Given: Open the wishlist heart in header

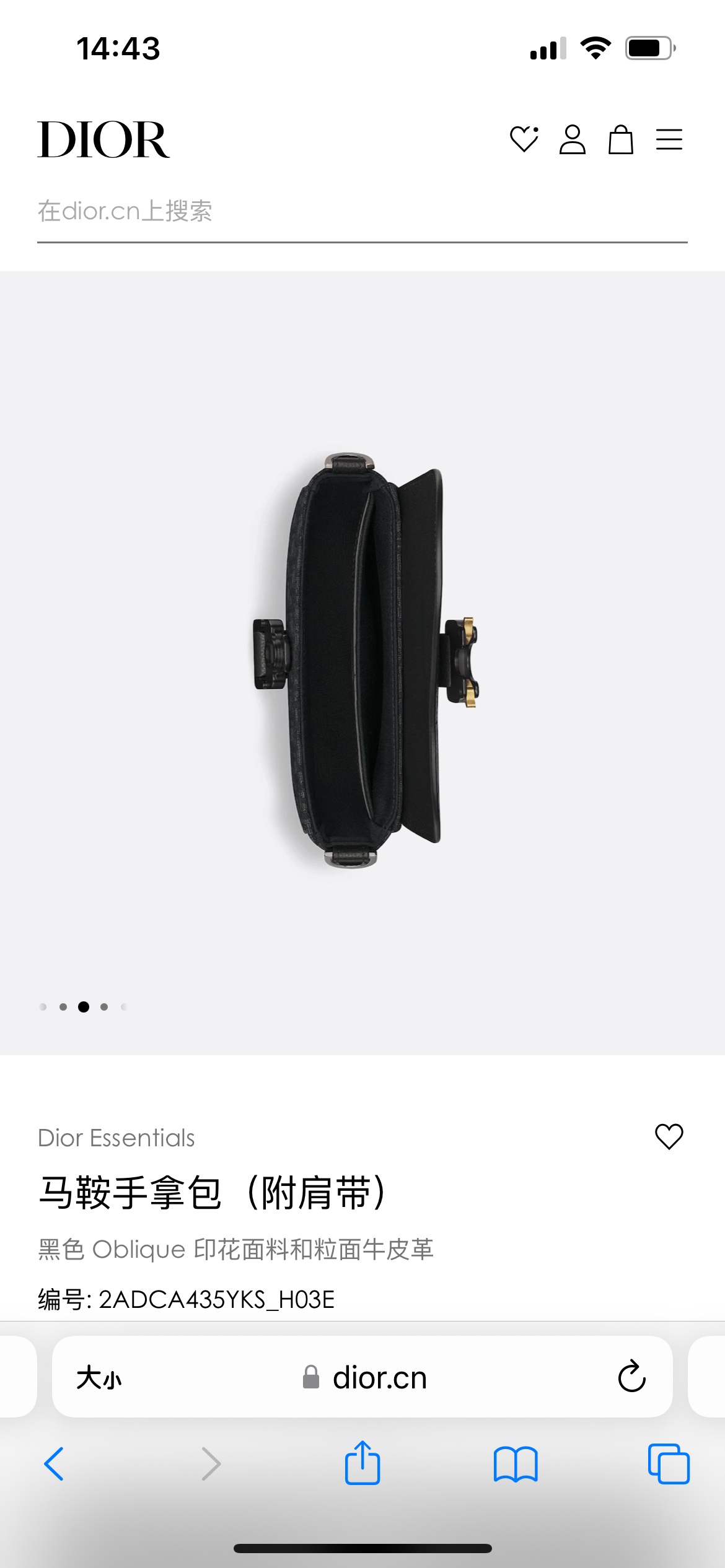Looking at the screenshot, I should click(x=524, y=139).
